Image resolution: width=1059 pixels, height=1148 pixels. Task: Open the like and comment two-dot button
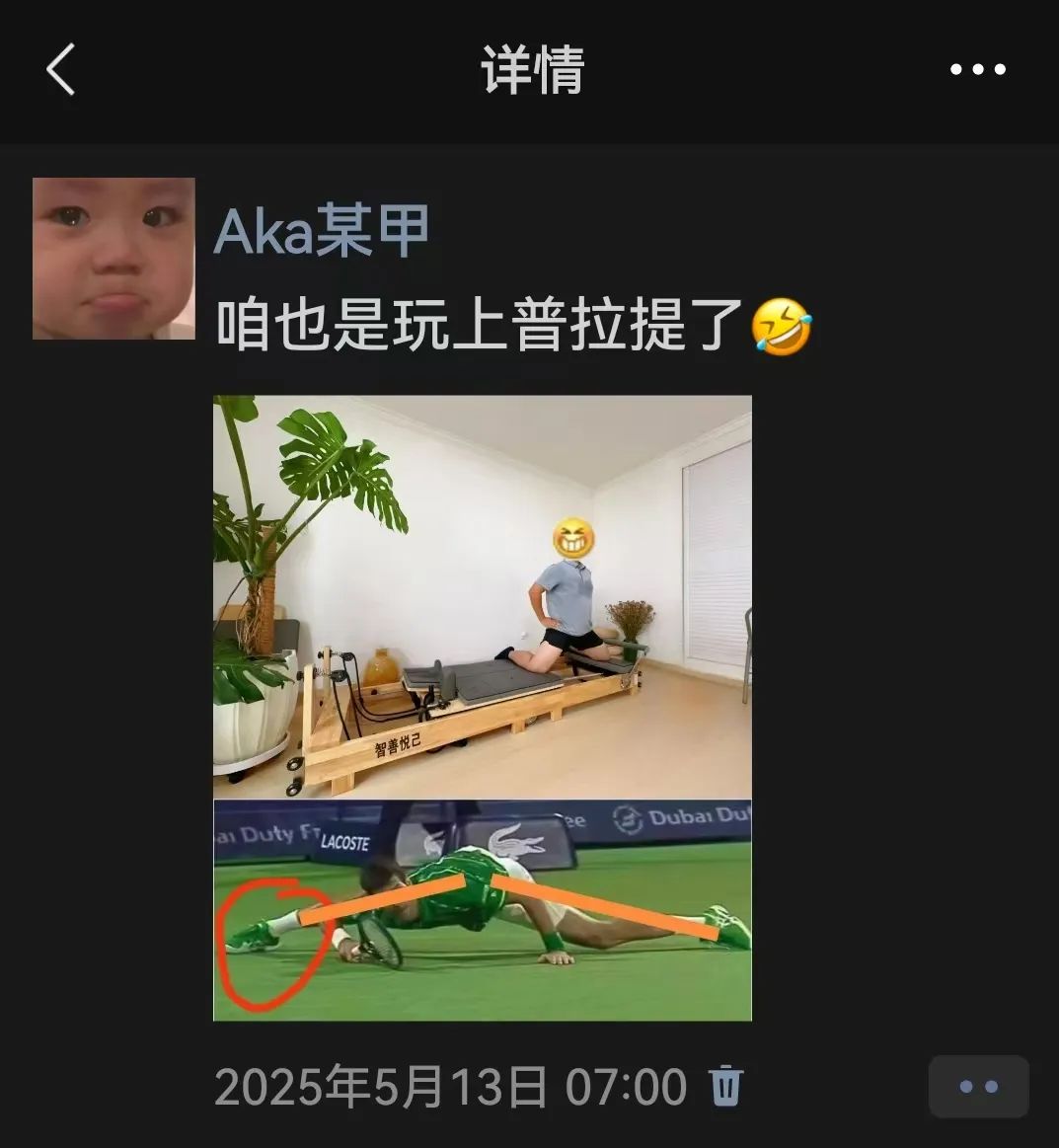tap(978, 1087)
